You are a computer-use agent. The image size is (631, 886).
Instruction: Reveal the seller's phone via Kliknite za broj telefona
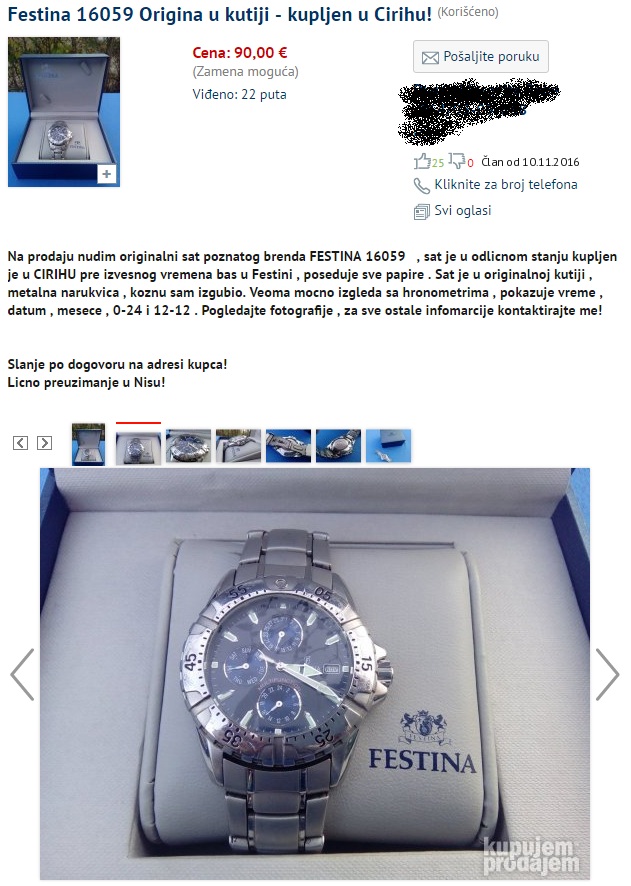[x=504, y=185]
